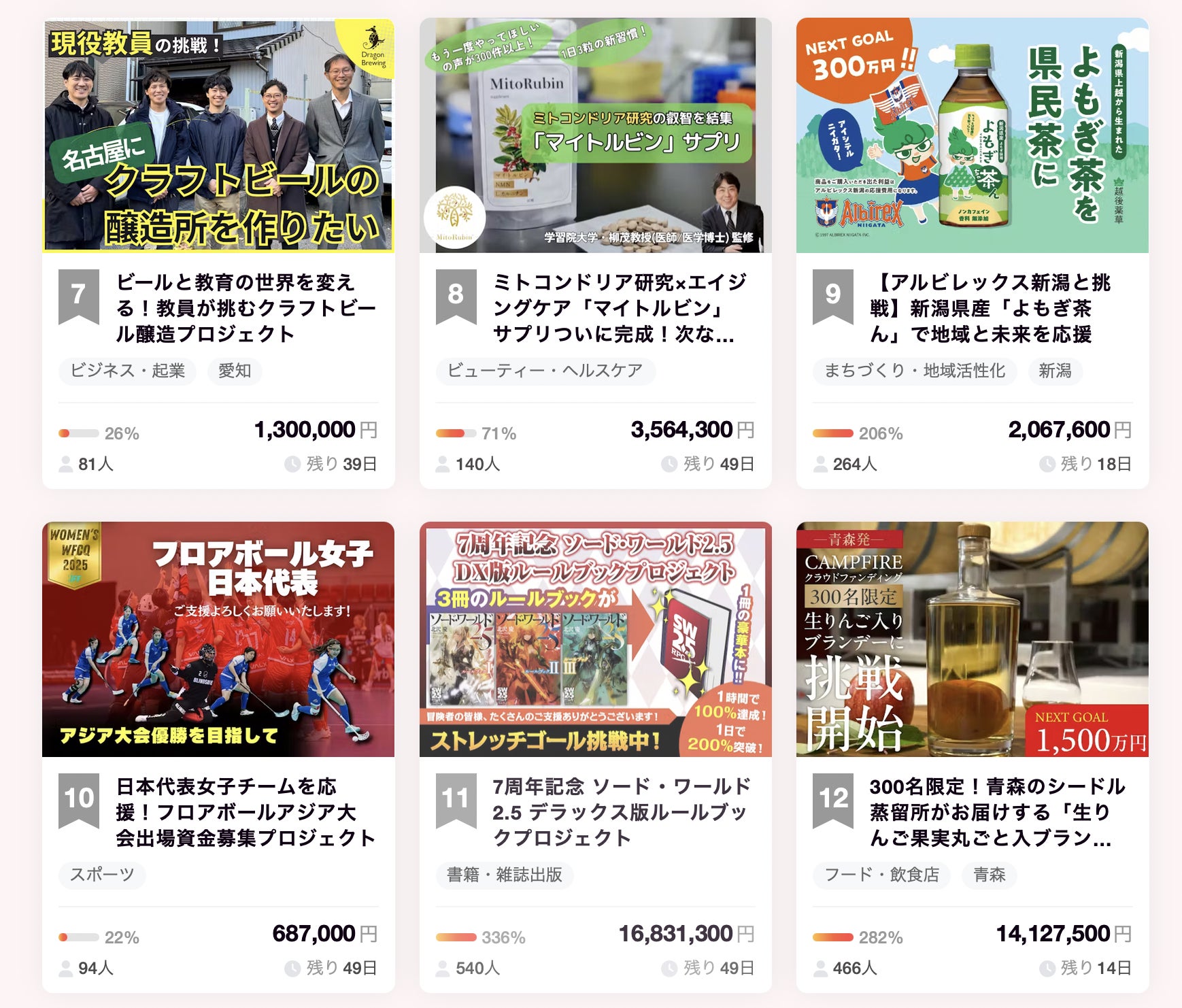The width and height of the screenshot is (1182, 1008).
Task: Select the スポーツ category tag
Action: click(x=102, y=875)
